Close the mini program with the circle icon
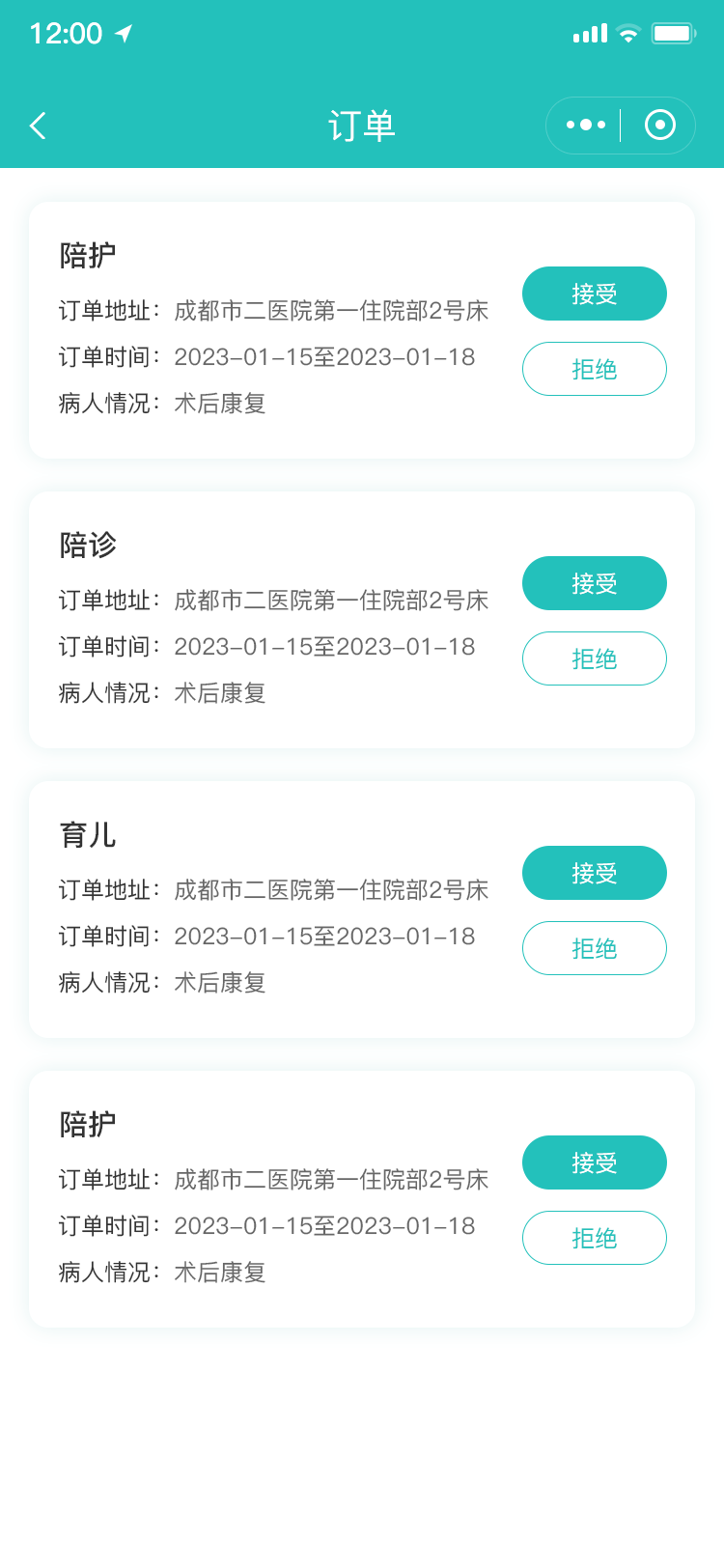Image resolution: width=724 pixels, height=1568 pixels. tap(660, 125)
